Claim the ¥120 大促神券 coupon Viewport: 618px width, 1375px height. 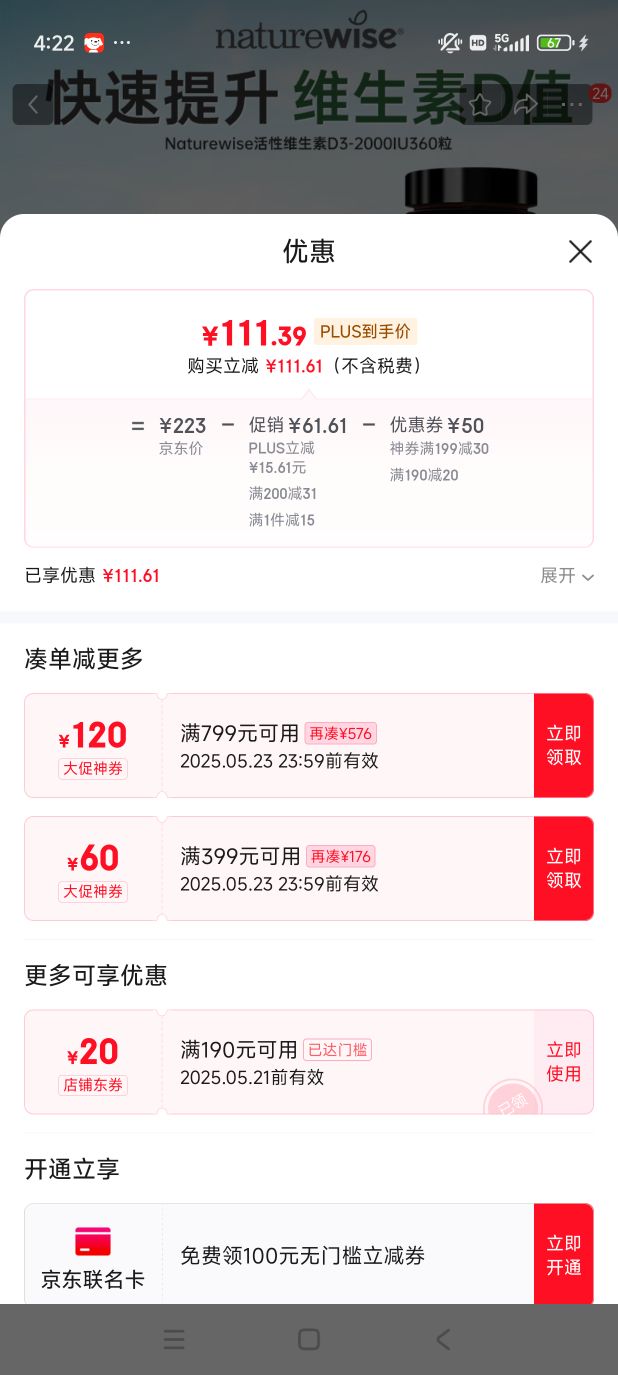563,746
